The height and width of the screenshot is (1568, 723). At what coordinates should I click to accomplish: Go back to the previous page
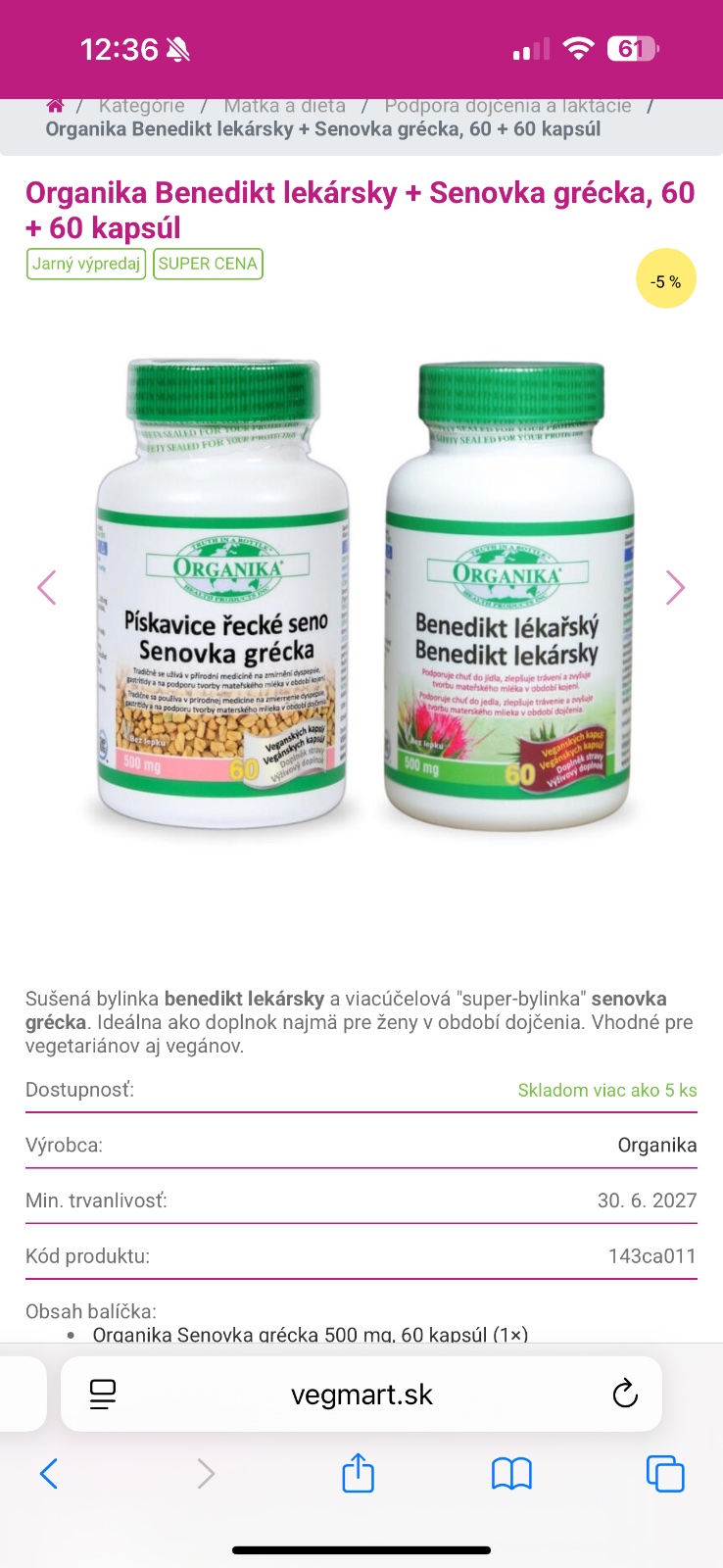click(x=49, y=1473)
